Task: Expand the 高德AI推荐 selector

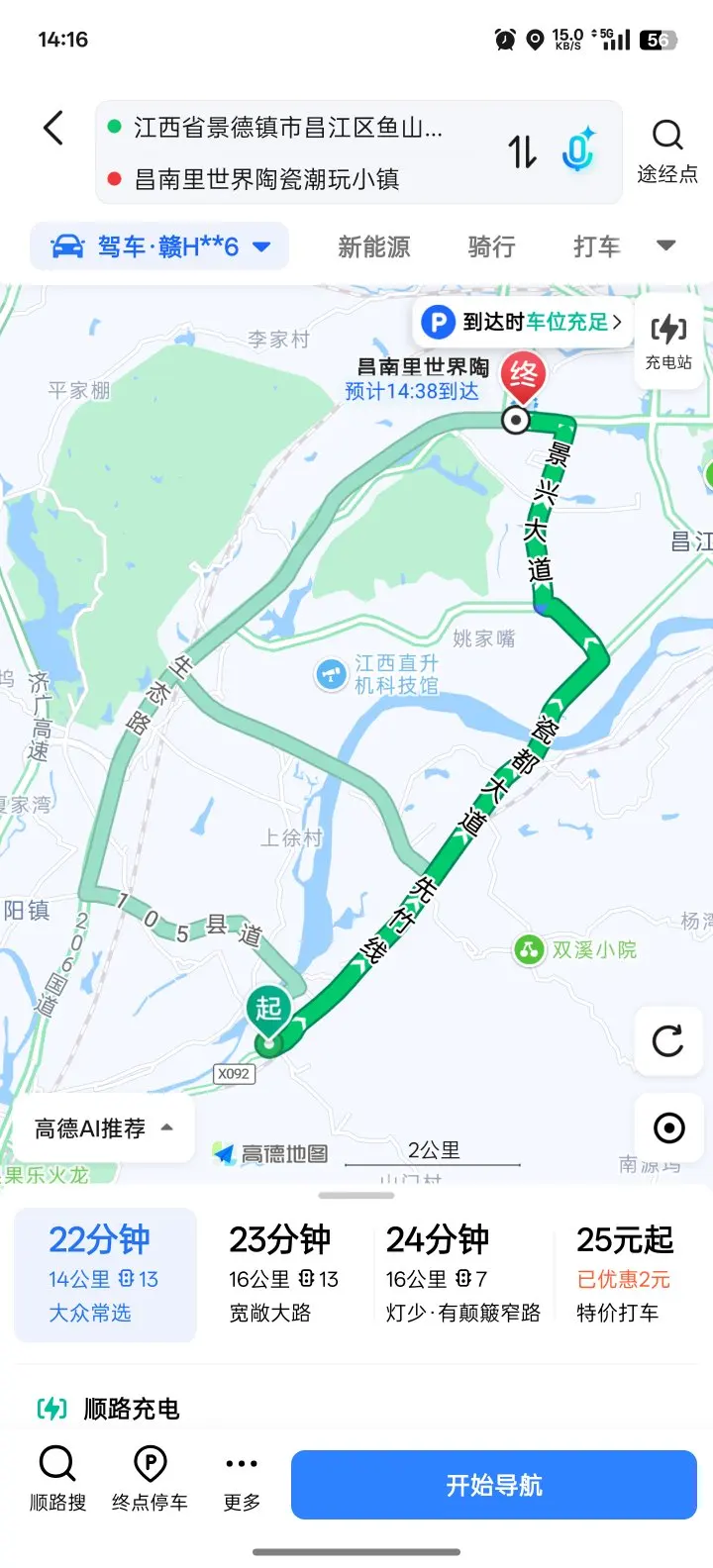Action: [103, 1128]
